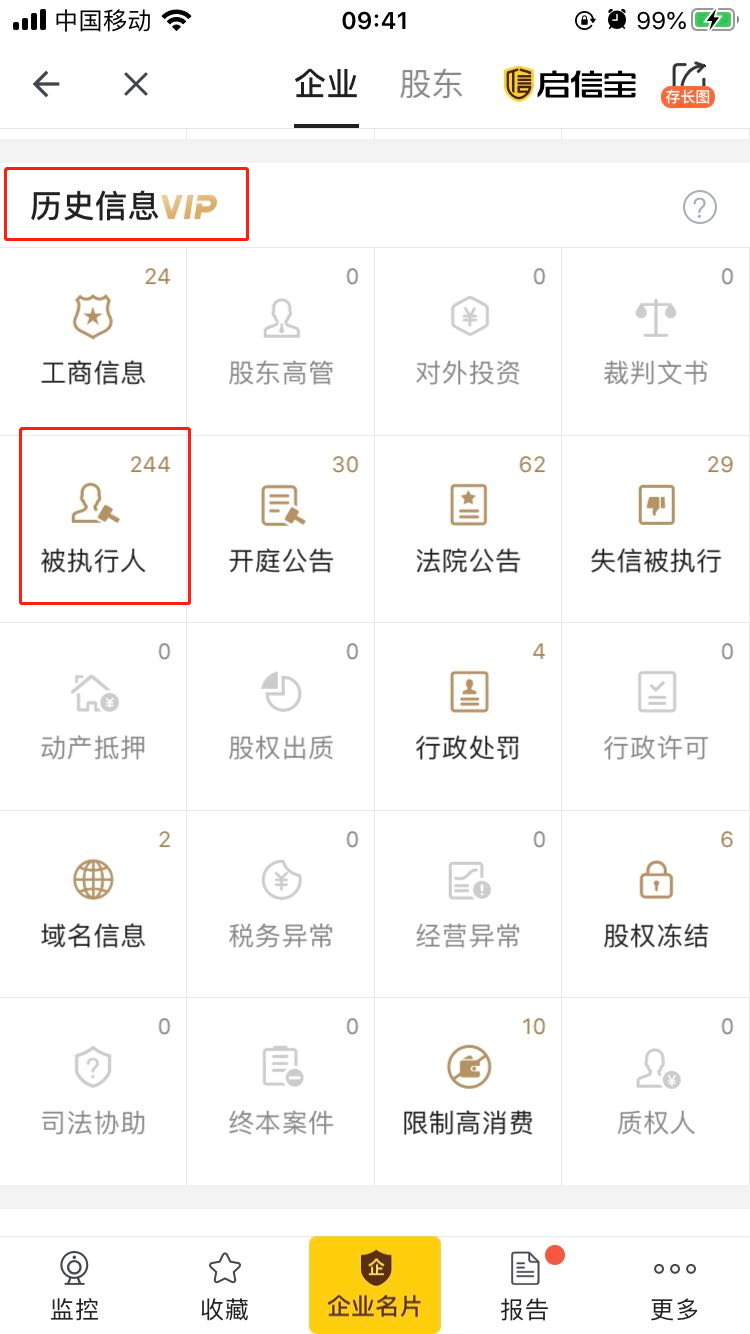This screenshot has width=750, height=1334.
Task: Switch to the 股东 tab
Action: (431, 85)
